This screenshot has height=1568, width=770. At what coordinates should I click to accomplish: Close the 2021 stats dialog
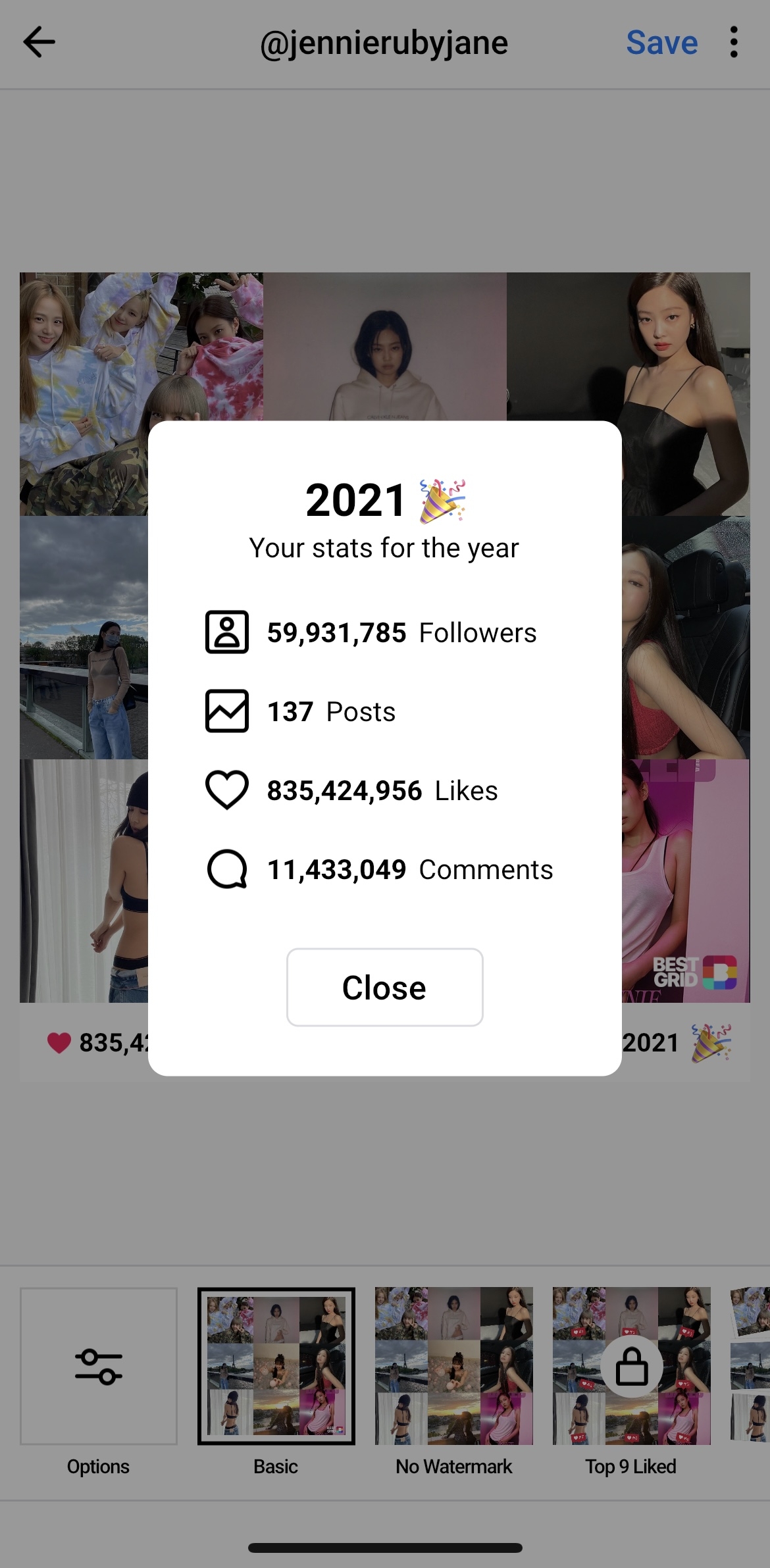[384, 987]
